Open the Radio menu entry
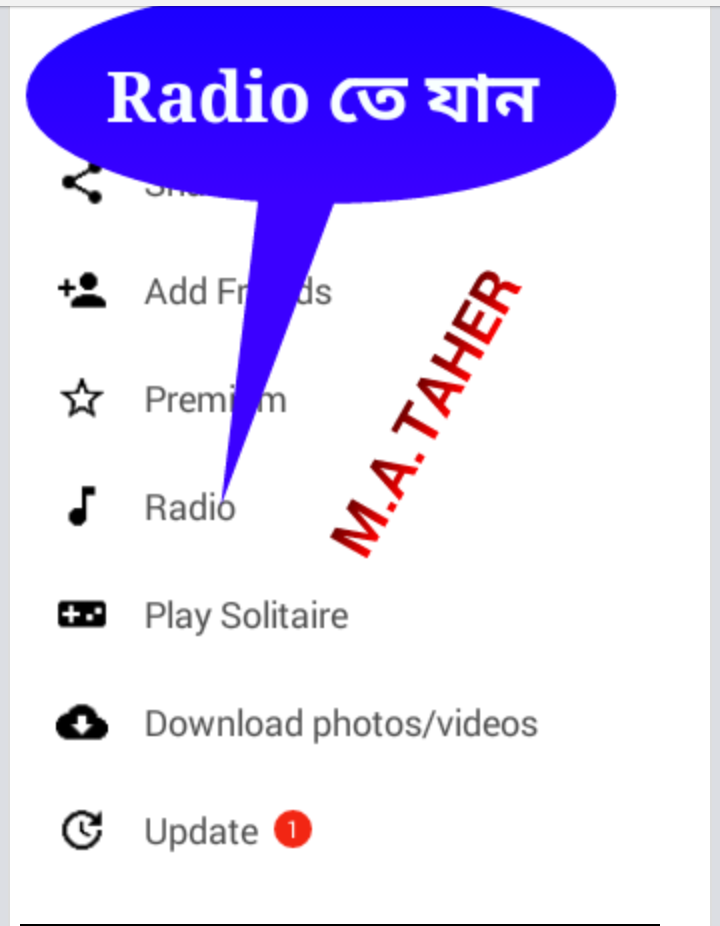 pos(190,508)
